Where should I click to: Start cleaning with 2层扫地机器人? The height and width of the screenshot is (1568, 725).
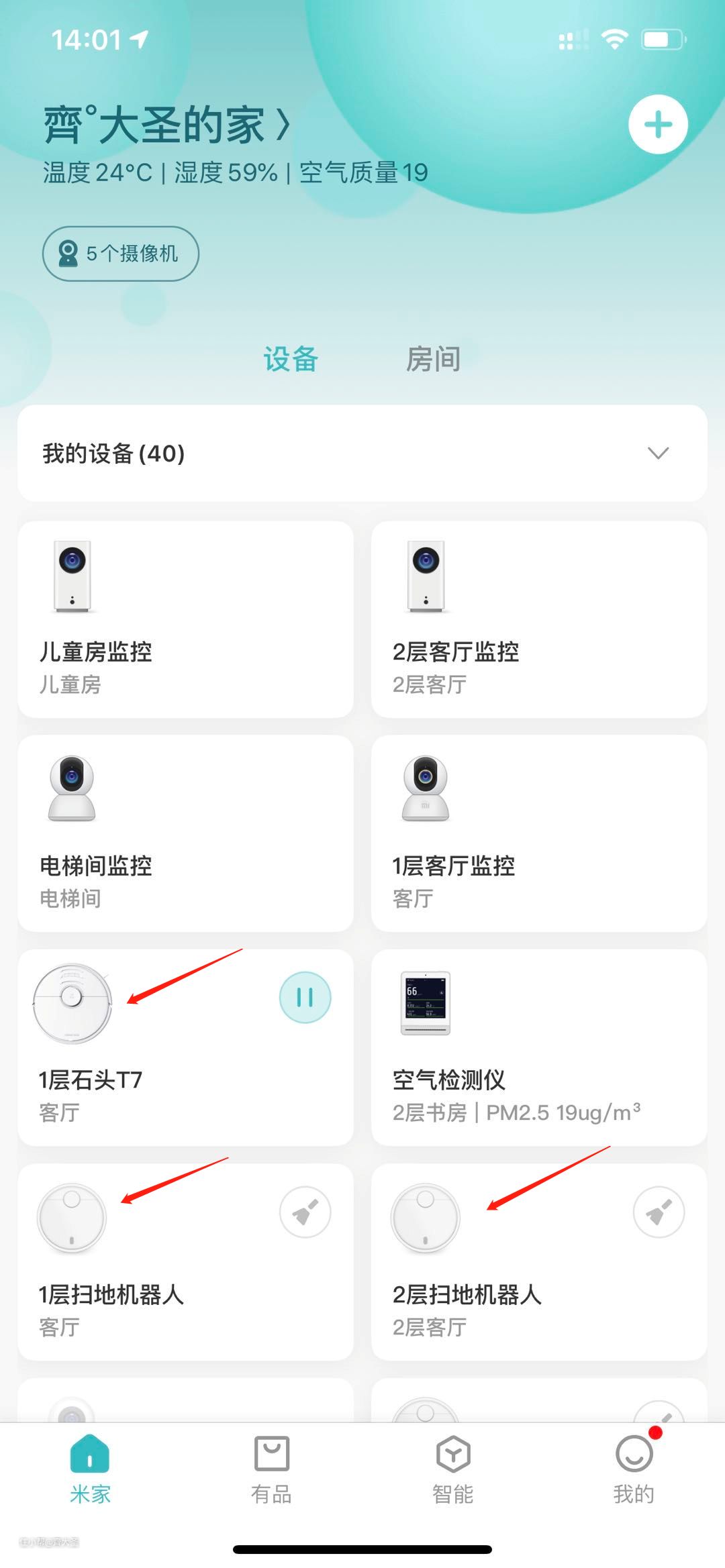tap(659, 1212)
